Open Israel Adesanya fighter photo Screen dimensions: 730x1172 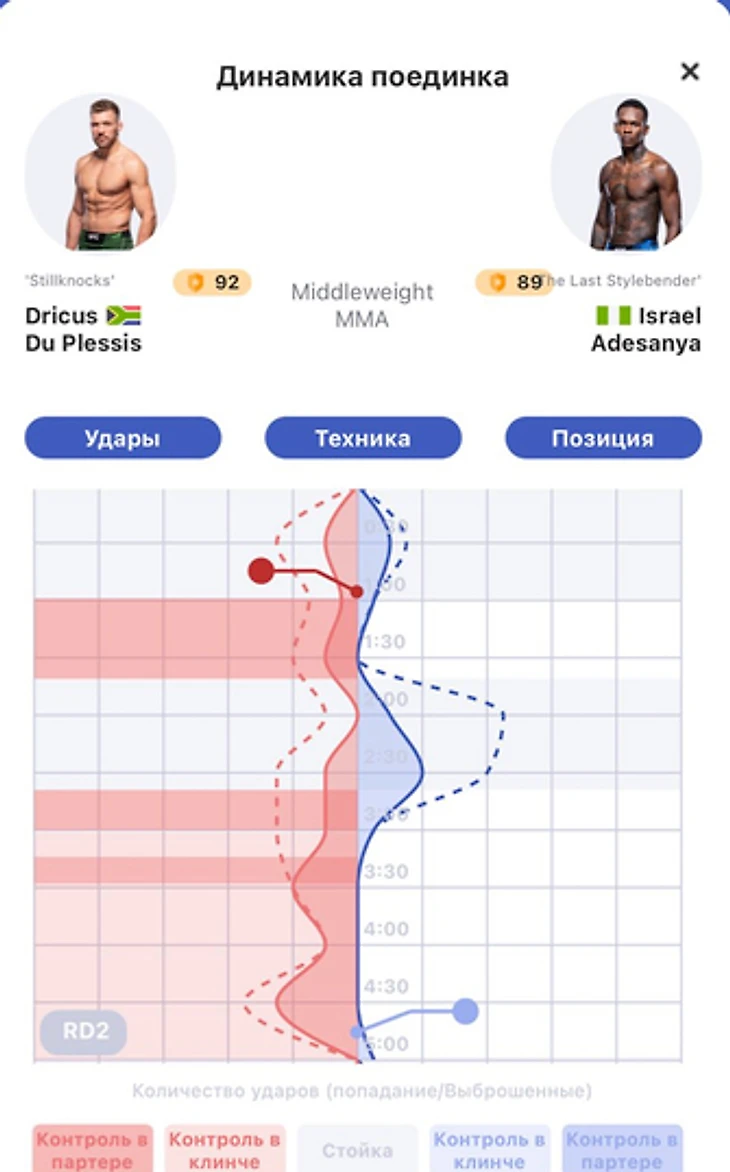point(627,172)
